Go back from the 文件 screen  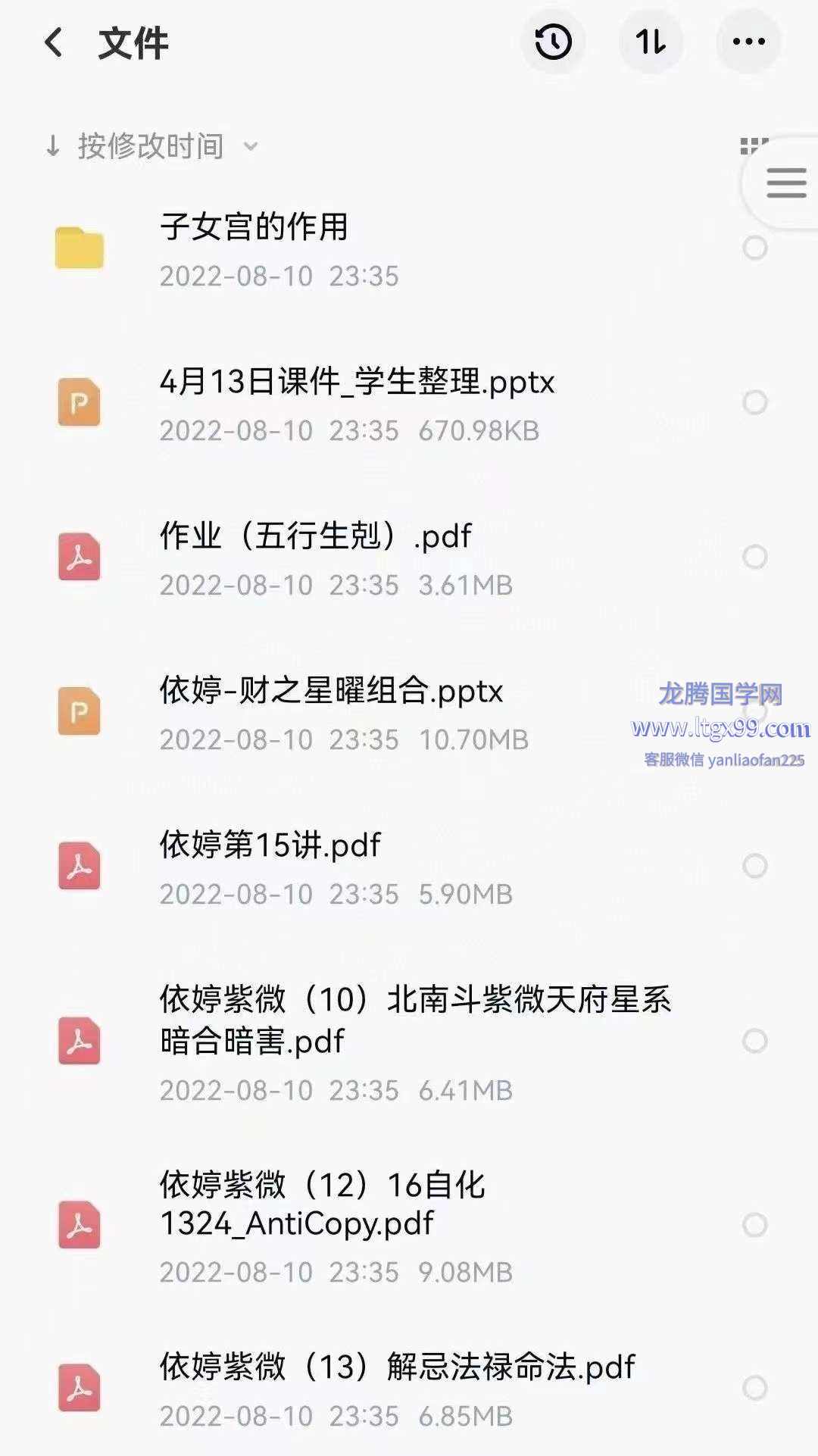(x=53, y=42)
